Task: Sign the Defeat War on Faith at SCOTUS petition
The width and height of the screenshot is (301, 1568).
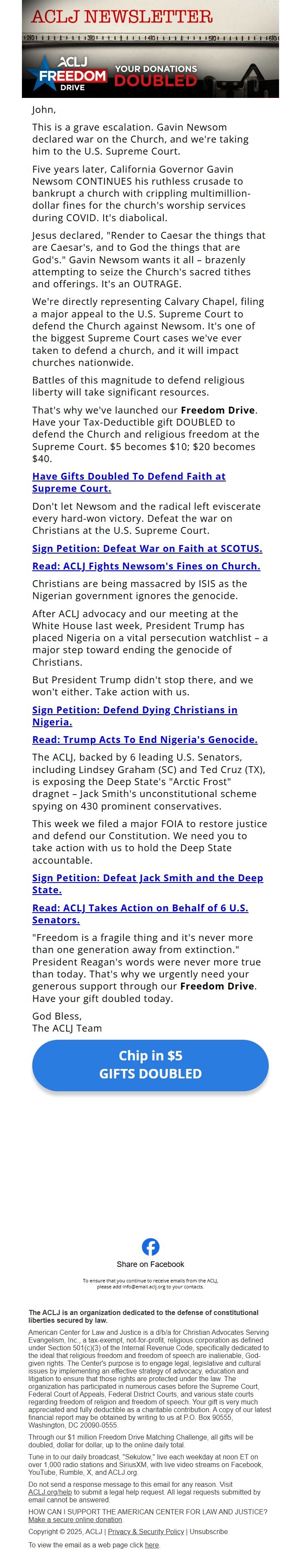Action: (x=147, y=548)
